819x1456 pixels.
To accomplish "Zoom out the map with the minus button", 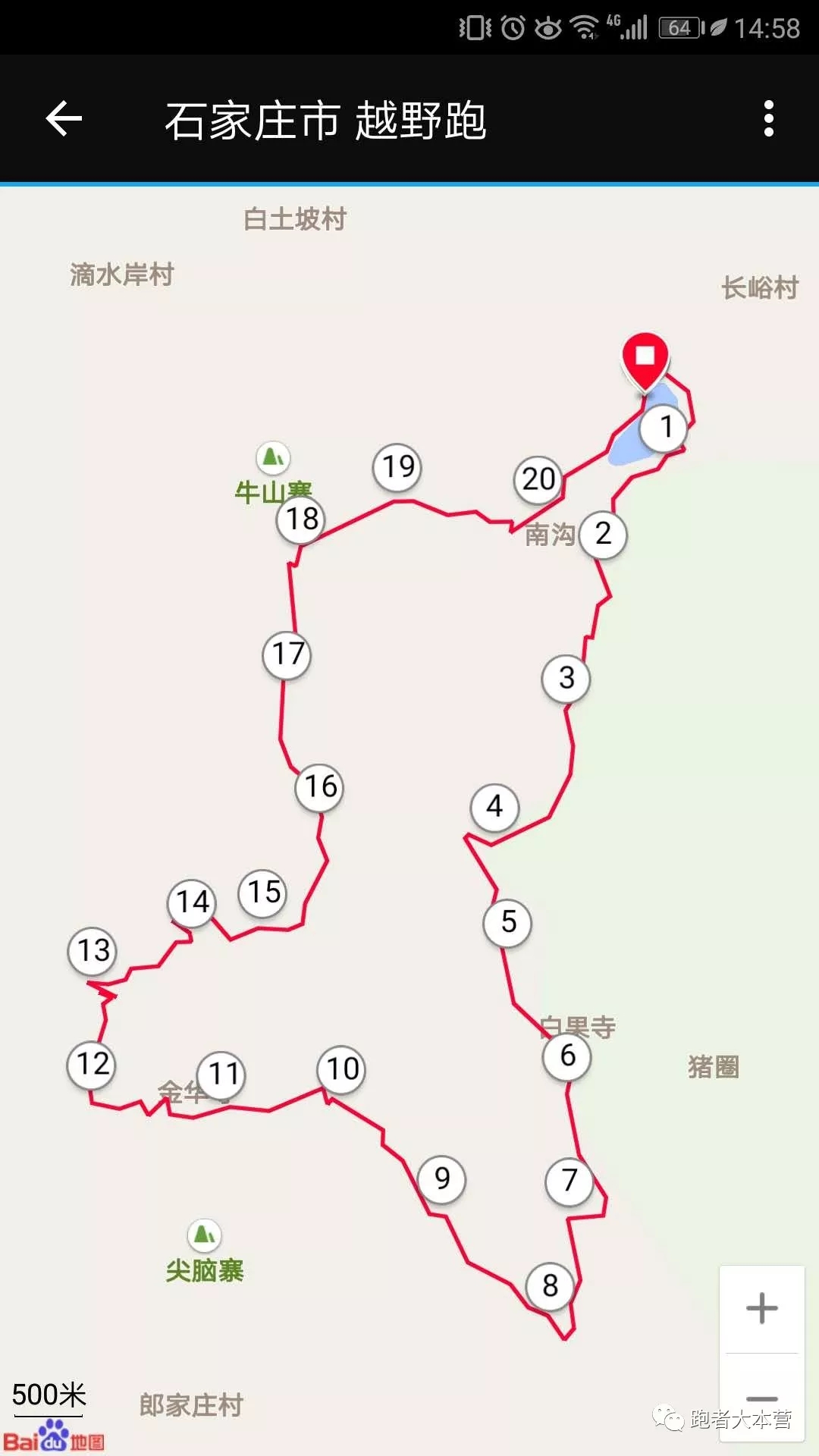I will coord(761,1399).
